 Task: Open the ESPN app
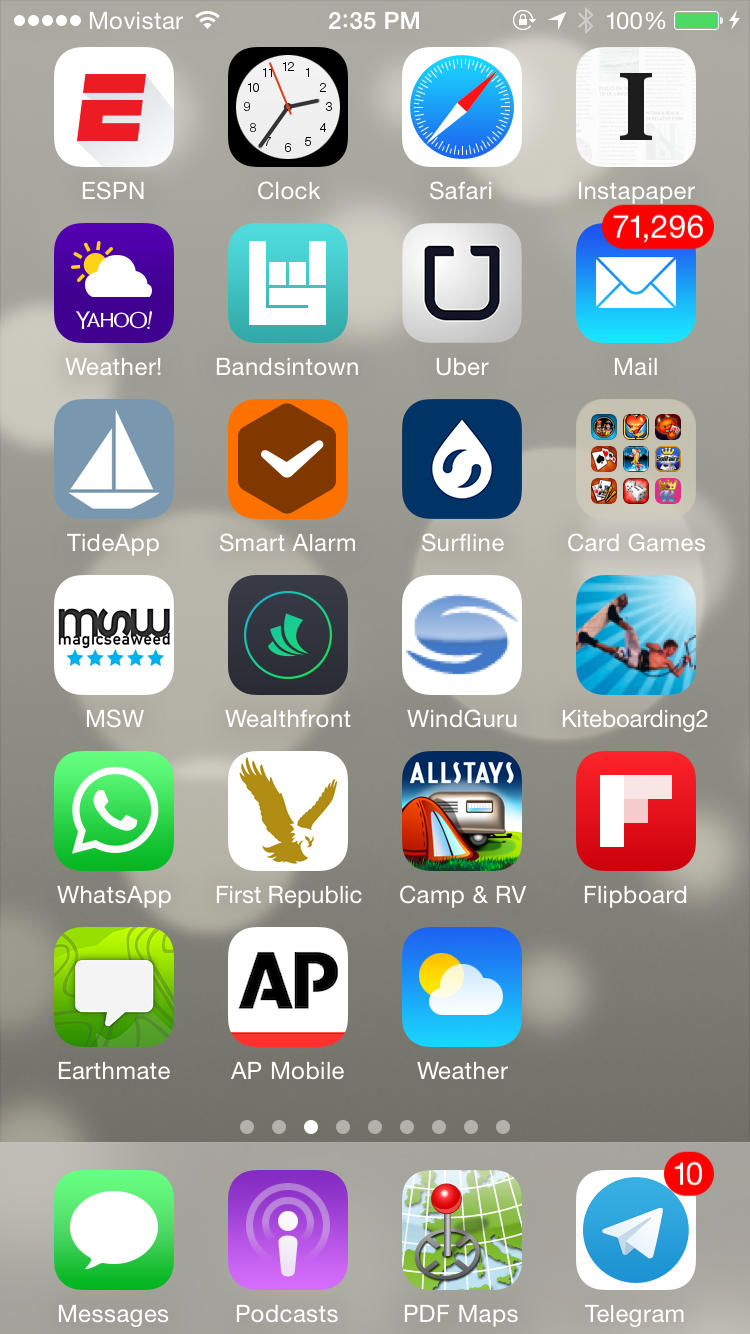pyautogui.click(x=114, y=107)
